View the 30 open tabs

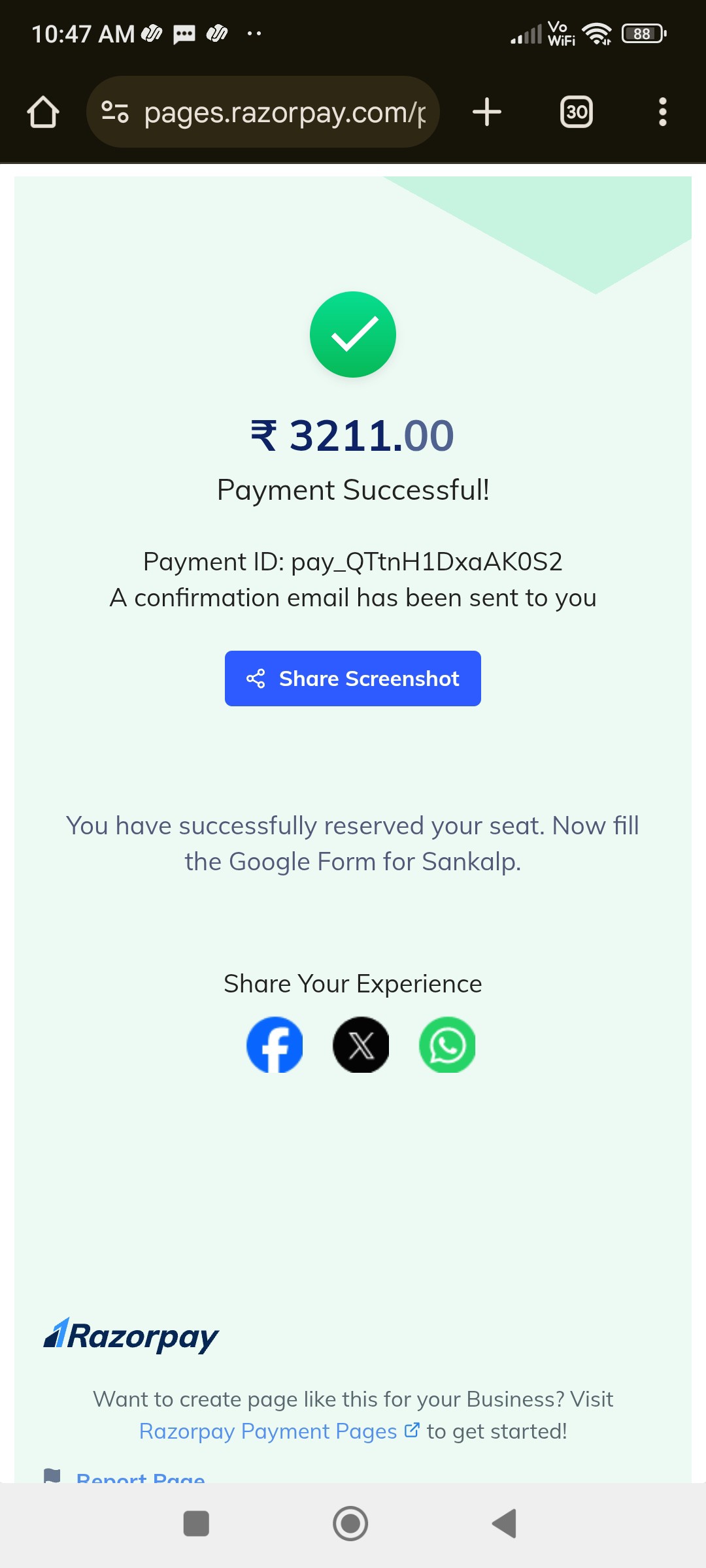tap(577, 112)
